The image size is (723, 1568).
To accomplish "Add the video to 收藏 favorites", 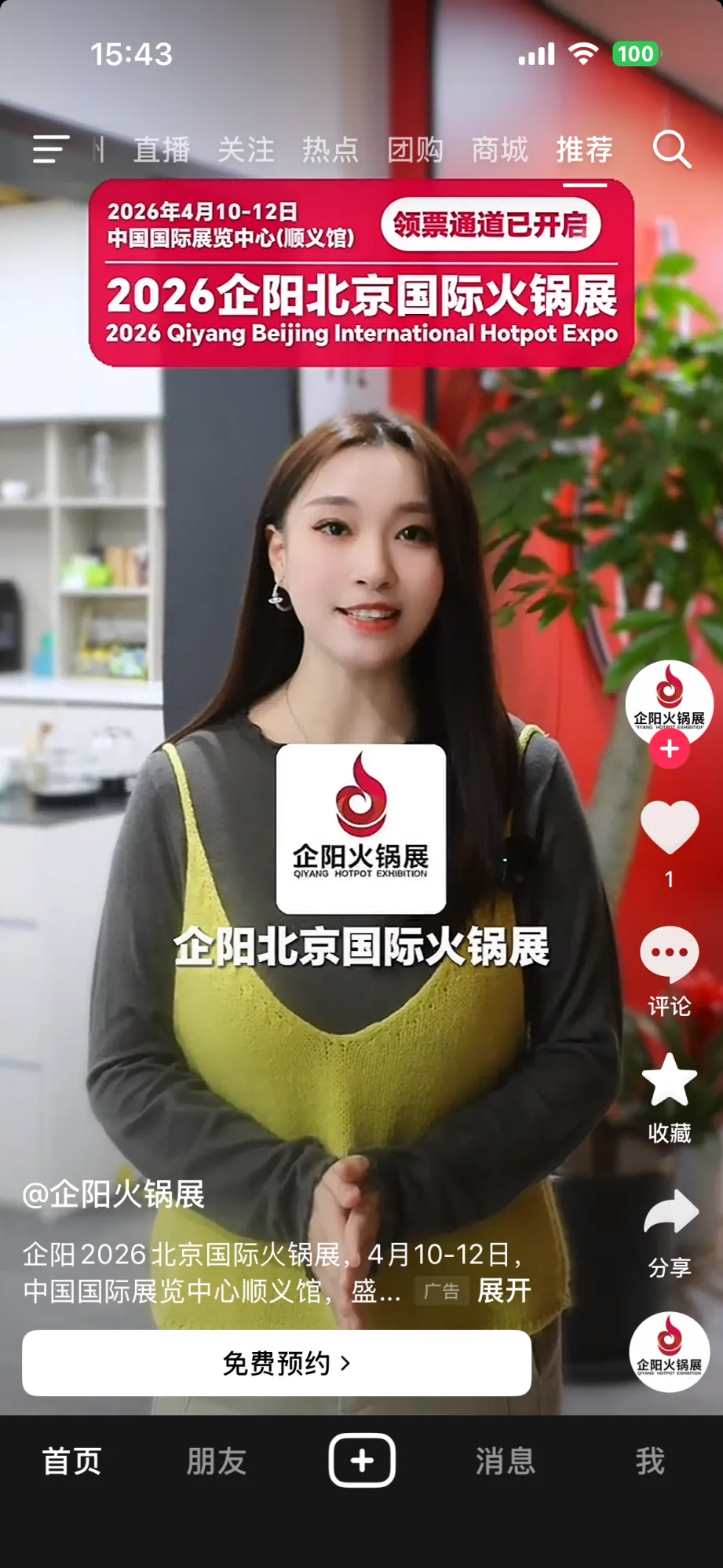I will (670, 1082).
